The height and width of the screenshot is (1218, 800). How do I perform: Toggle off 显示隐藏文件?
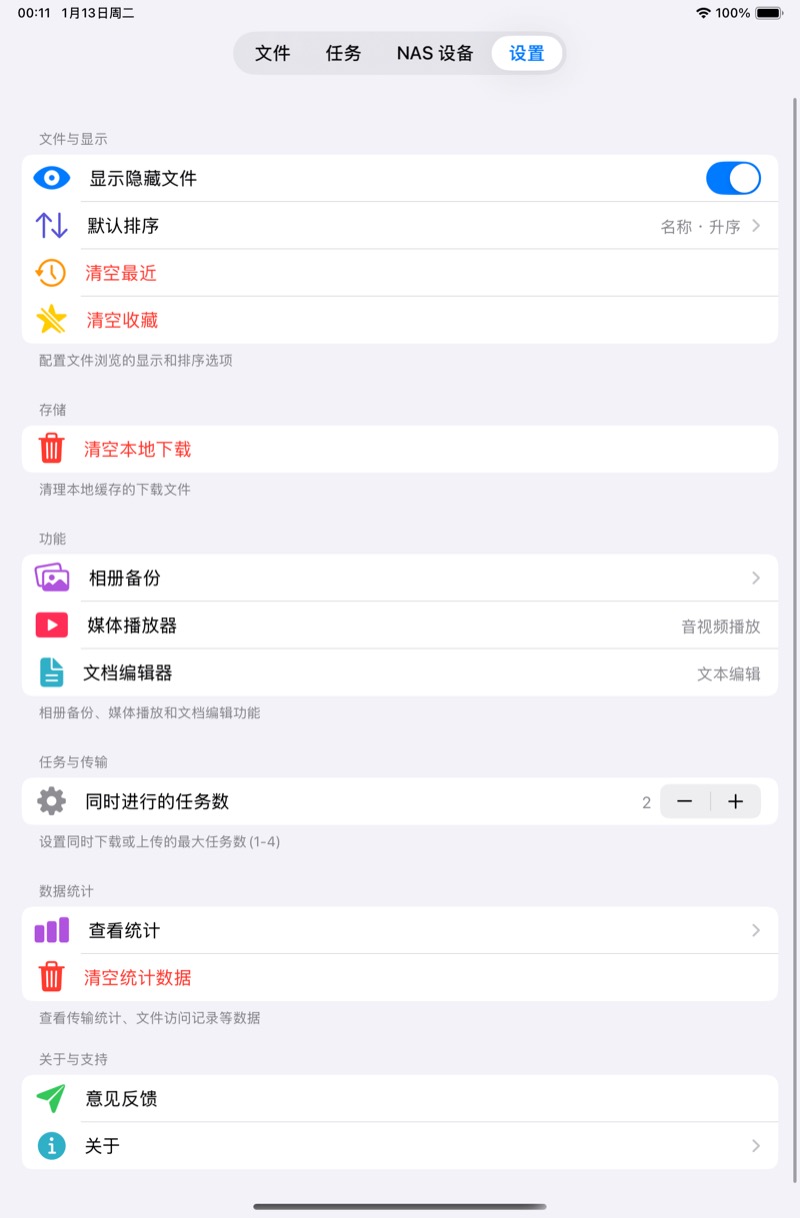pos(733,177)
